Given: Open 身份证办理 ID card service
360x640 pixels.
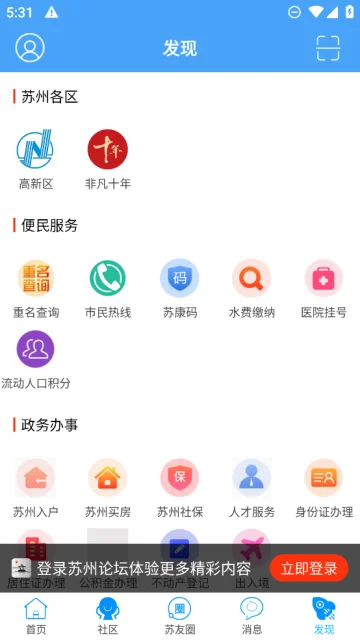Looking at the screenshot, I should (x=324, y=488).
